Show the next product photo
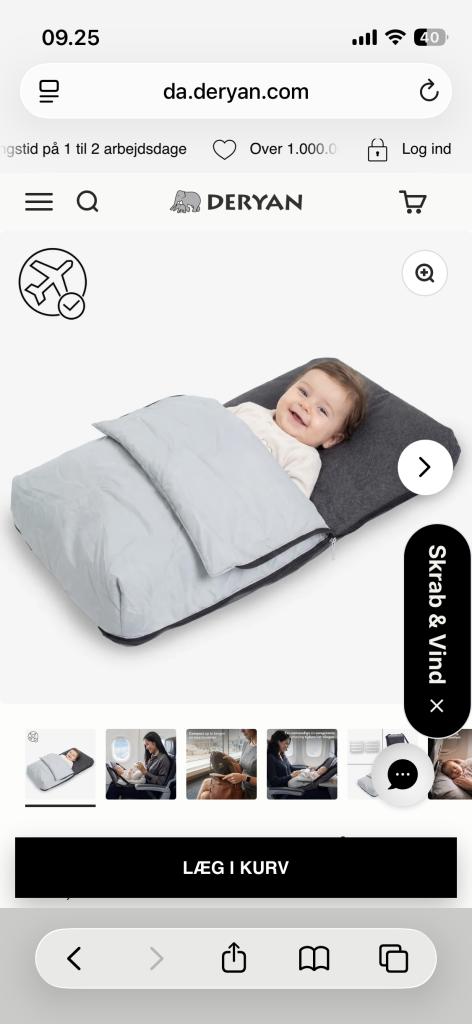Screen dimensions: 472x1024 (x=425, y=467)
